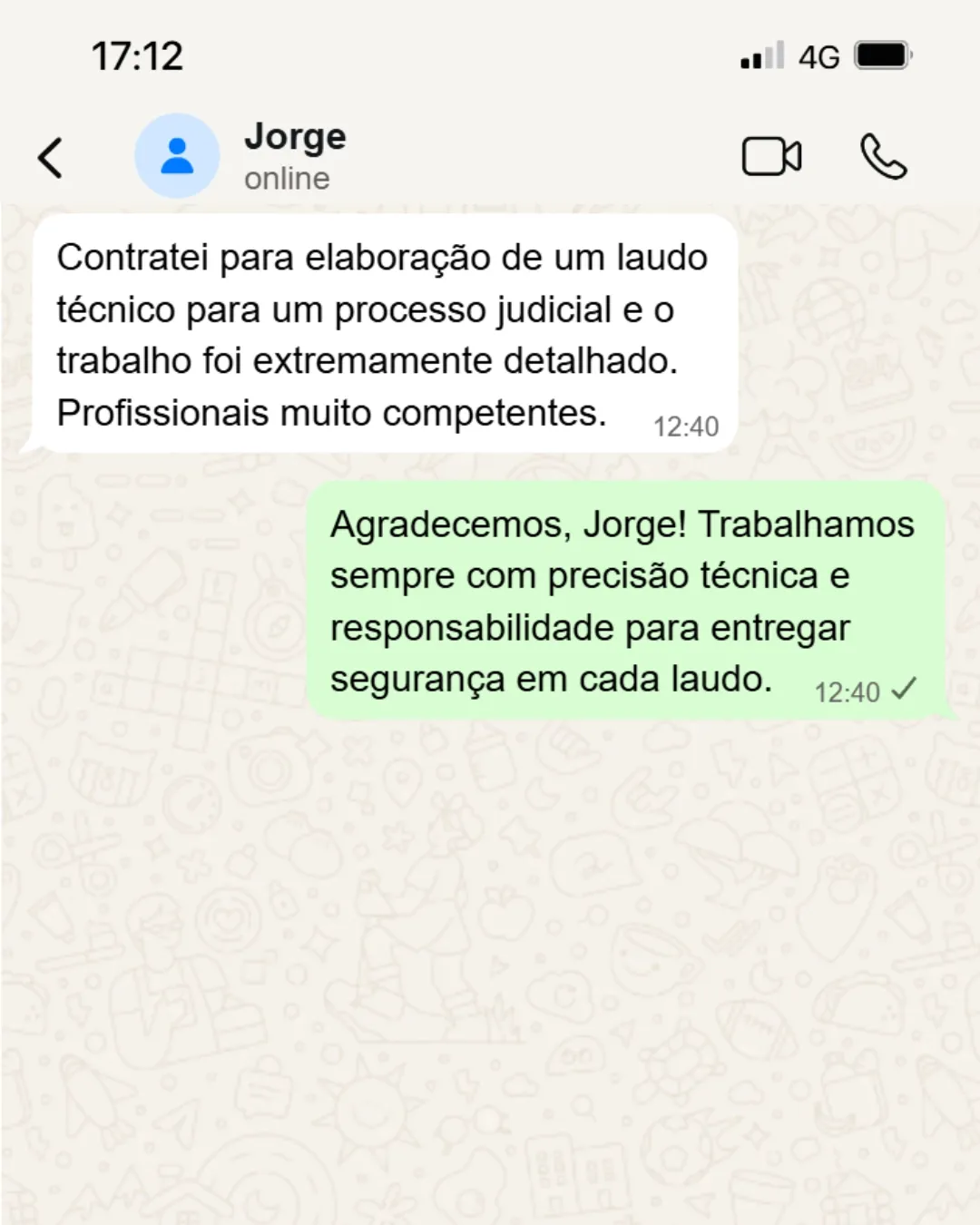Go back to the chat list
The width and height of the screenshot is (980, 1225).
point(51,157)
